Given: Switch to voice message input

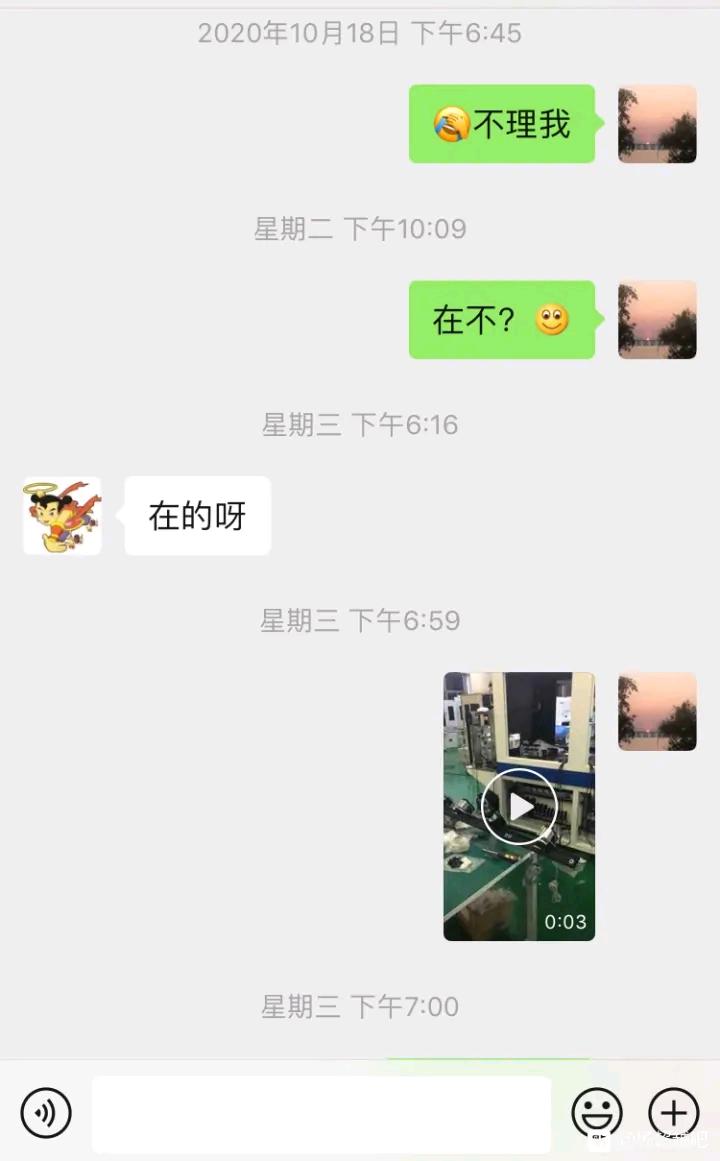Looking at the screenshot, I should (46, 1112).
